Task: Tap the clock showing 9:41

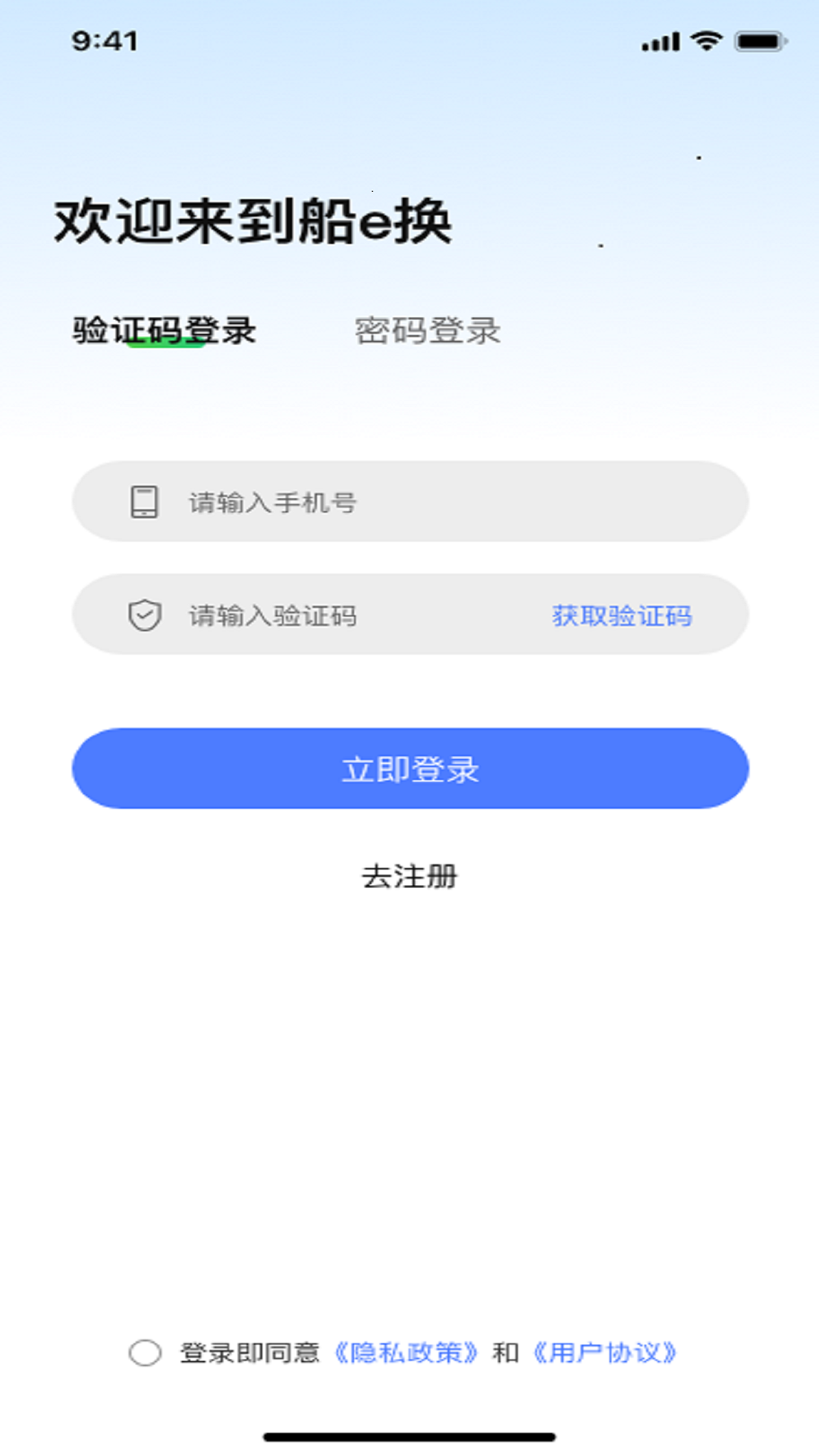Action: pos(102,42)
